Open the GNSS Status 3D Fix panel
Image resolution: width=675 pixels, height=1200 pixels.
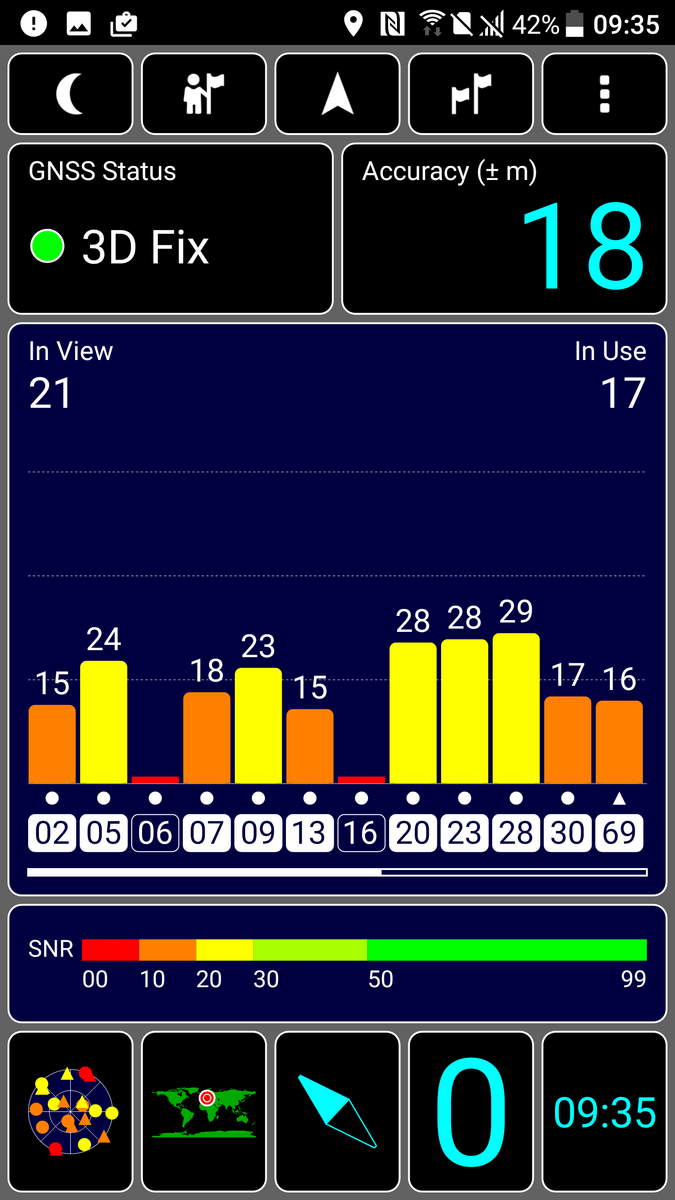[171, 229]
